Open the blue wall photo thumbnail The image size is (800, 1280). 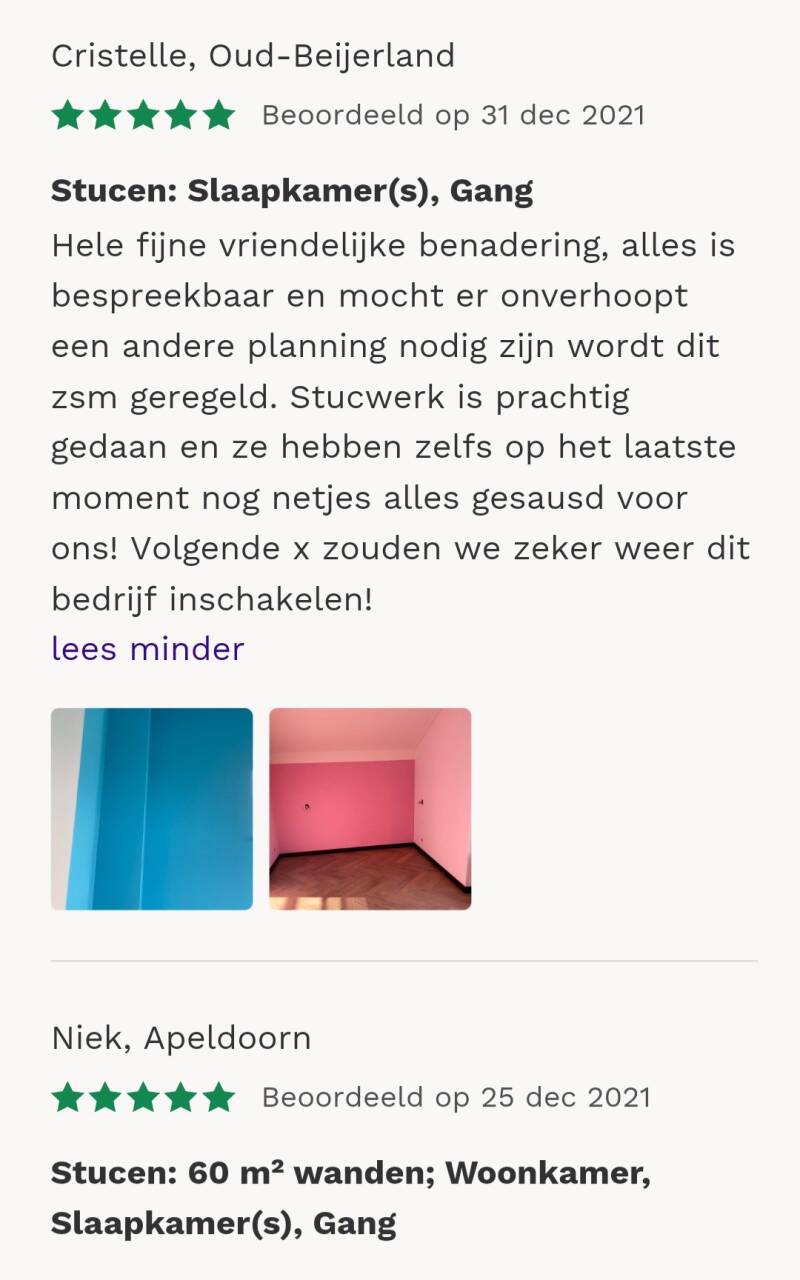pos(152,809)
